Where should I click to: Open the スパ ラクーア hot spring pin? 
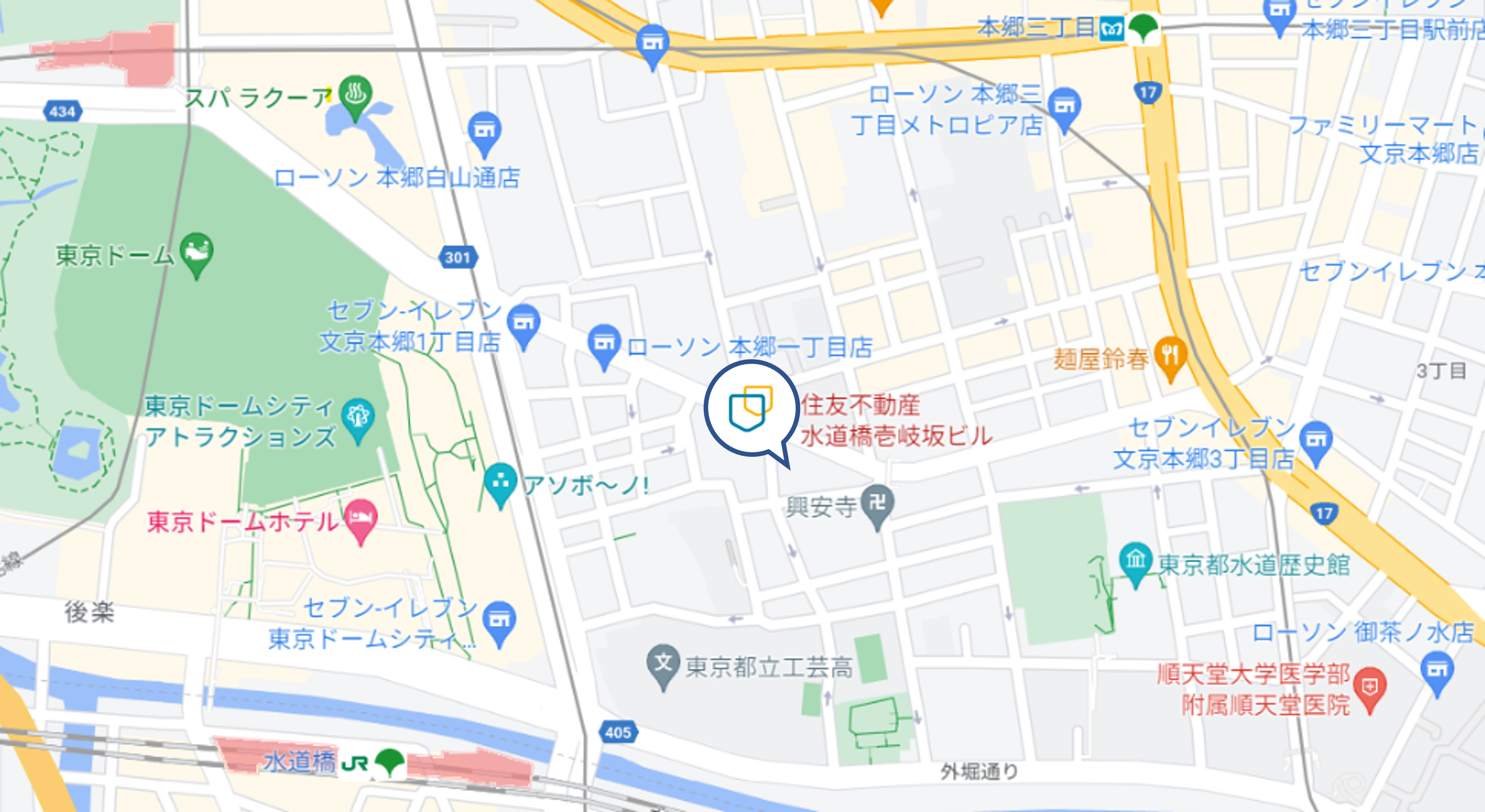tap(355, 95)
